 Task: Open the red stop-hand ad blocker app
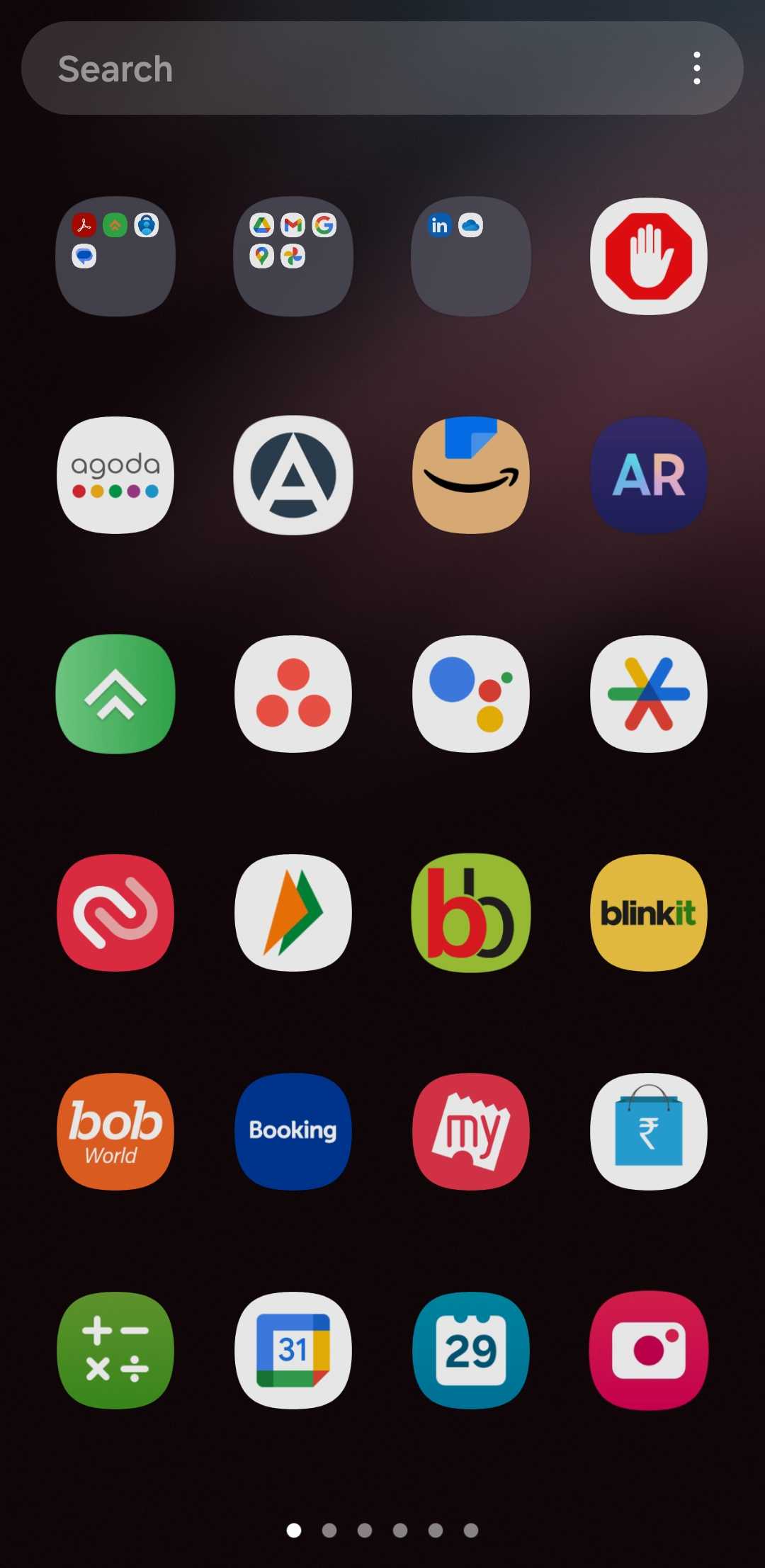tap(649, 256)
